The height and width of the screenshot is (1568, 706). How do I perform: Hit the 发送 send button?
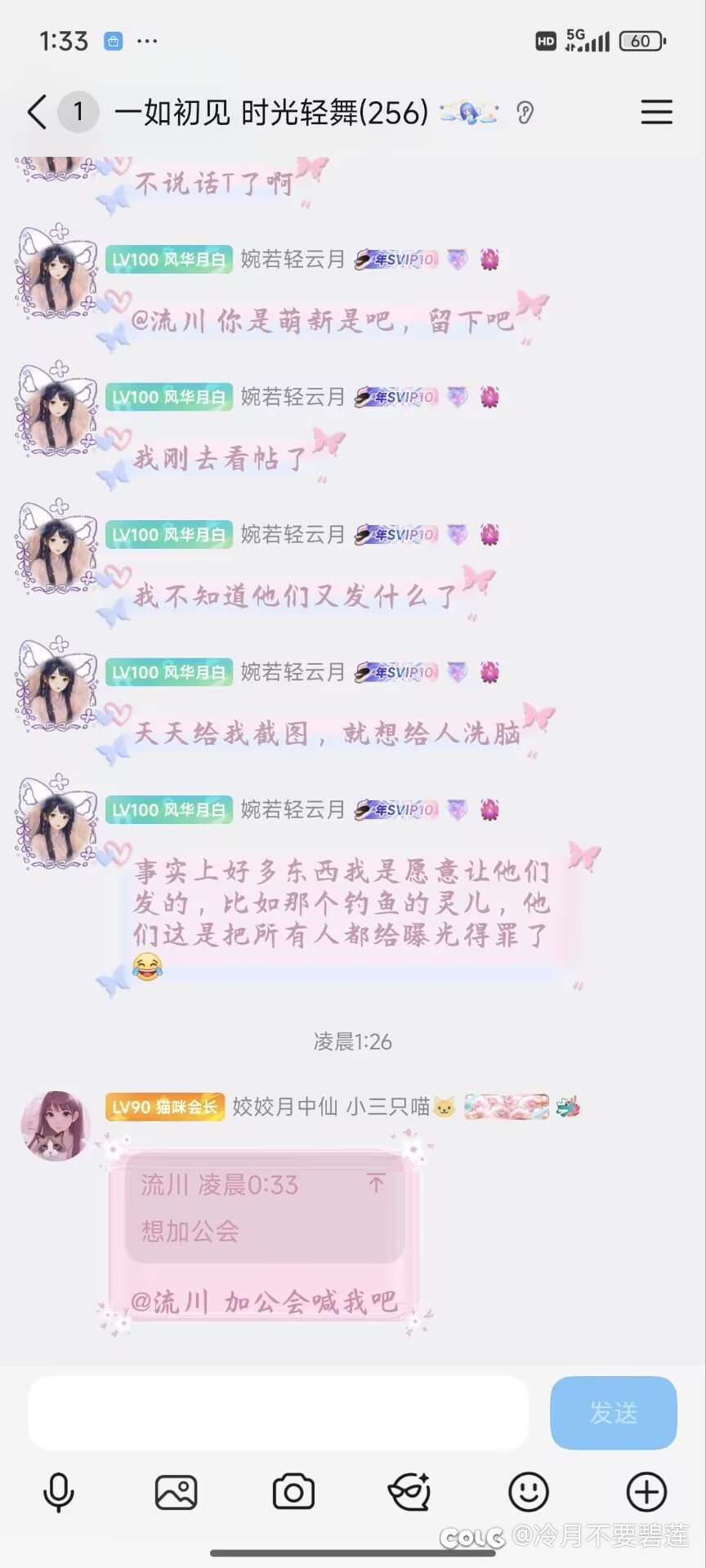point(613,1412)
